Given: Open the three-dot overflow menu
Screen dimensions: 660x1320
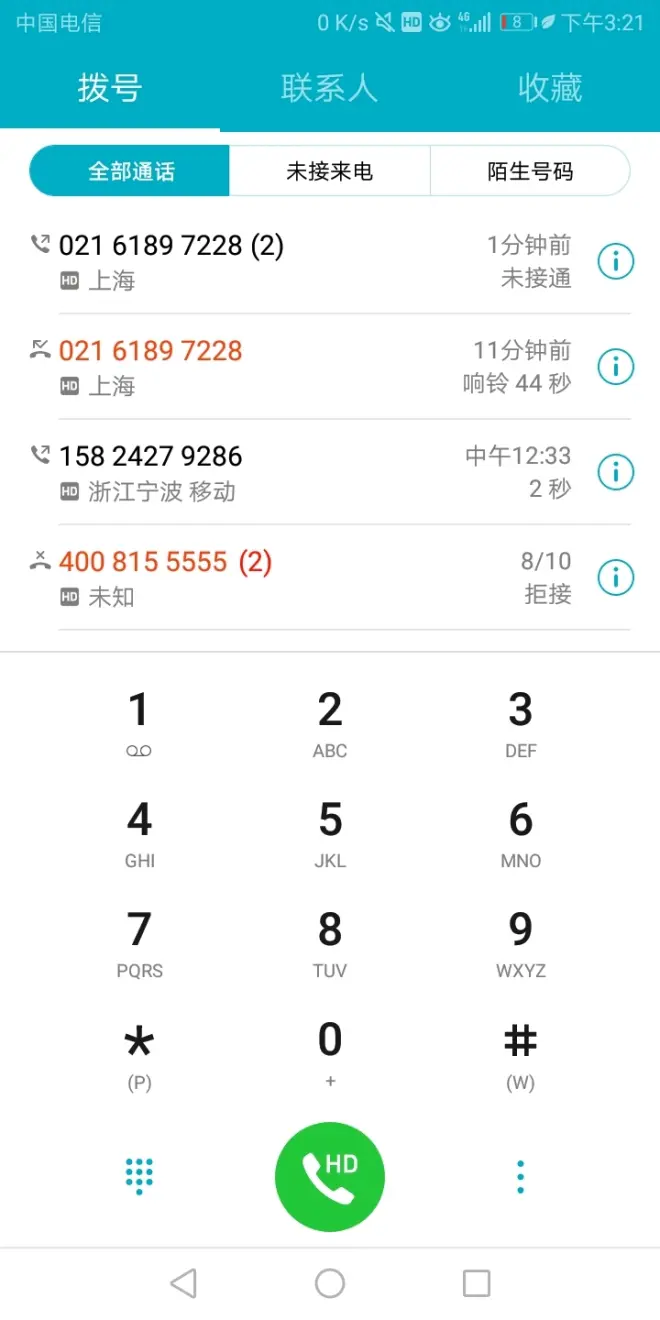Looking at the screenshot, I should 520,1177.
